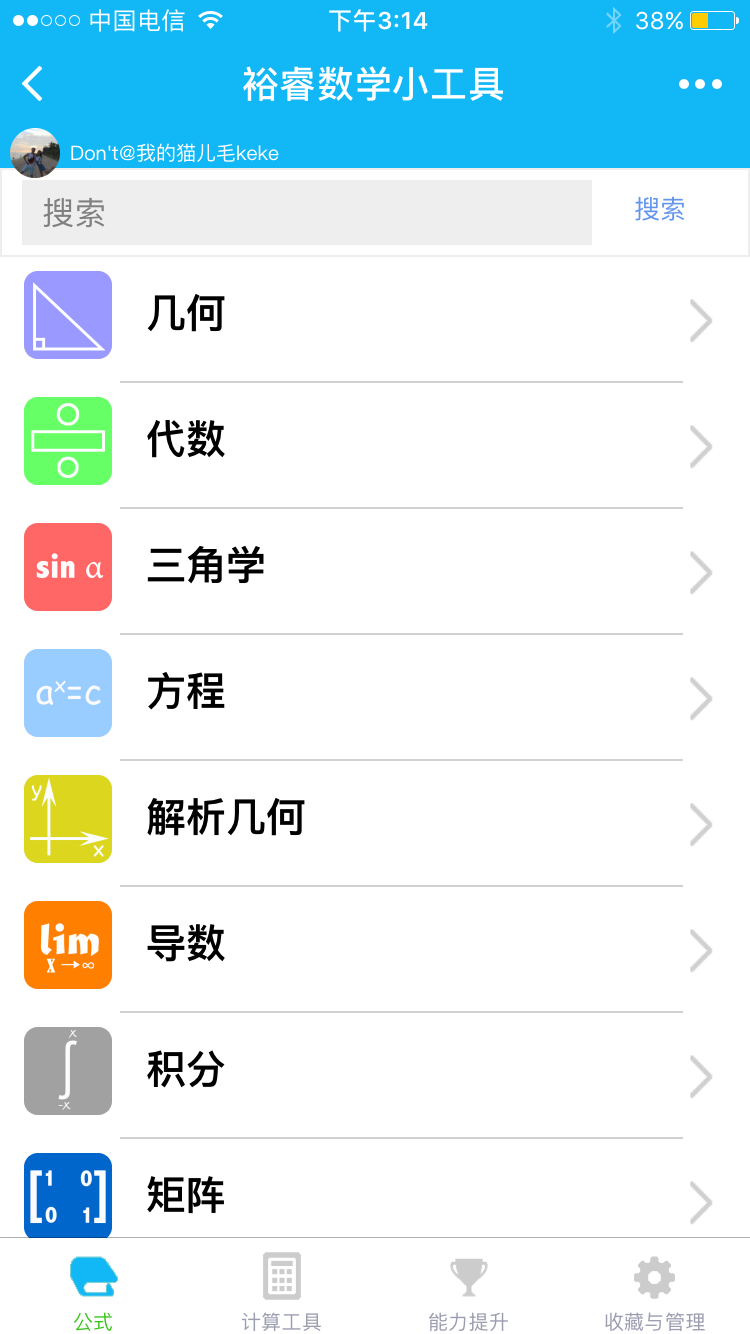
Task: Tap the 搜索 input field
Action: [307, 212]
